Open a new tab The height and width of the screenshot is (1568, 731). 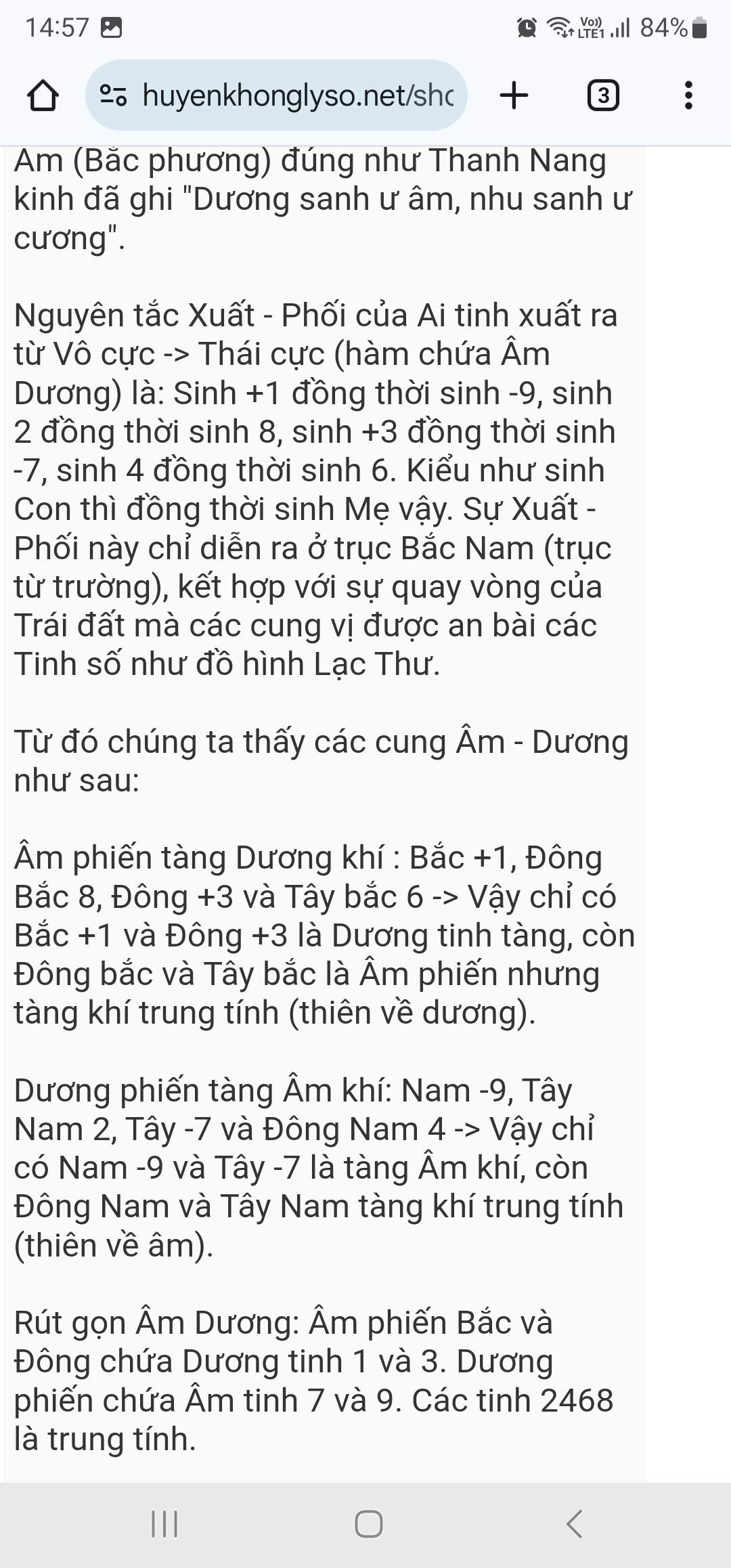tap(514, 95)
